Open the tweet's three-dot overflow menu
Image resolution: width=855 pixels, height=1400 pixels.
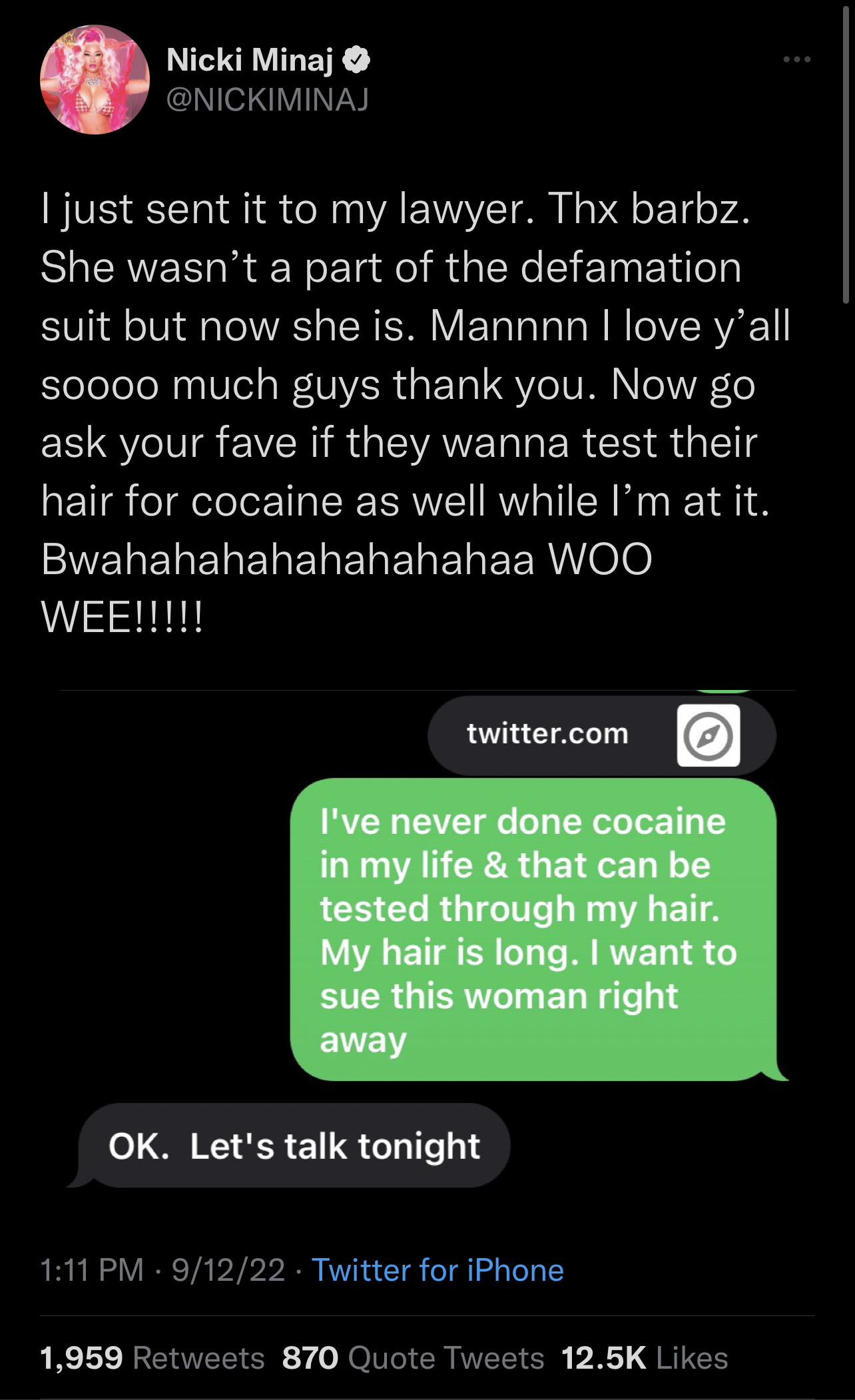pyautogui.click(x=796, y=60)
